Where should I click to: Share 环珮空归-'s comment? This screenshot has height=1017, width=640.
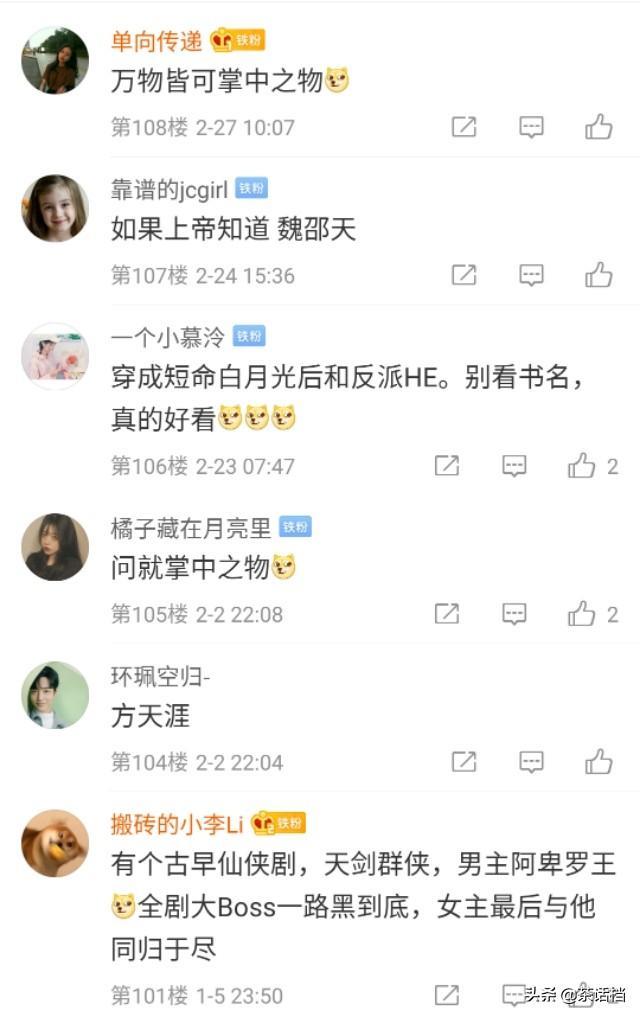coord(464,762)
